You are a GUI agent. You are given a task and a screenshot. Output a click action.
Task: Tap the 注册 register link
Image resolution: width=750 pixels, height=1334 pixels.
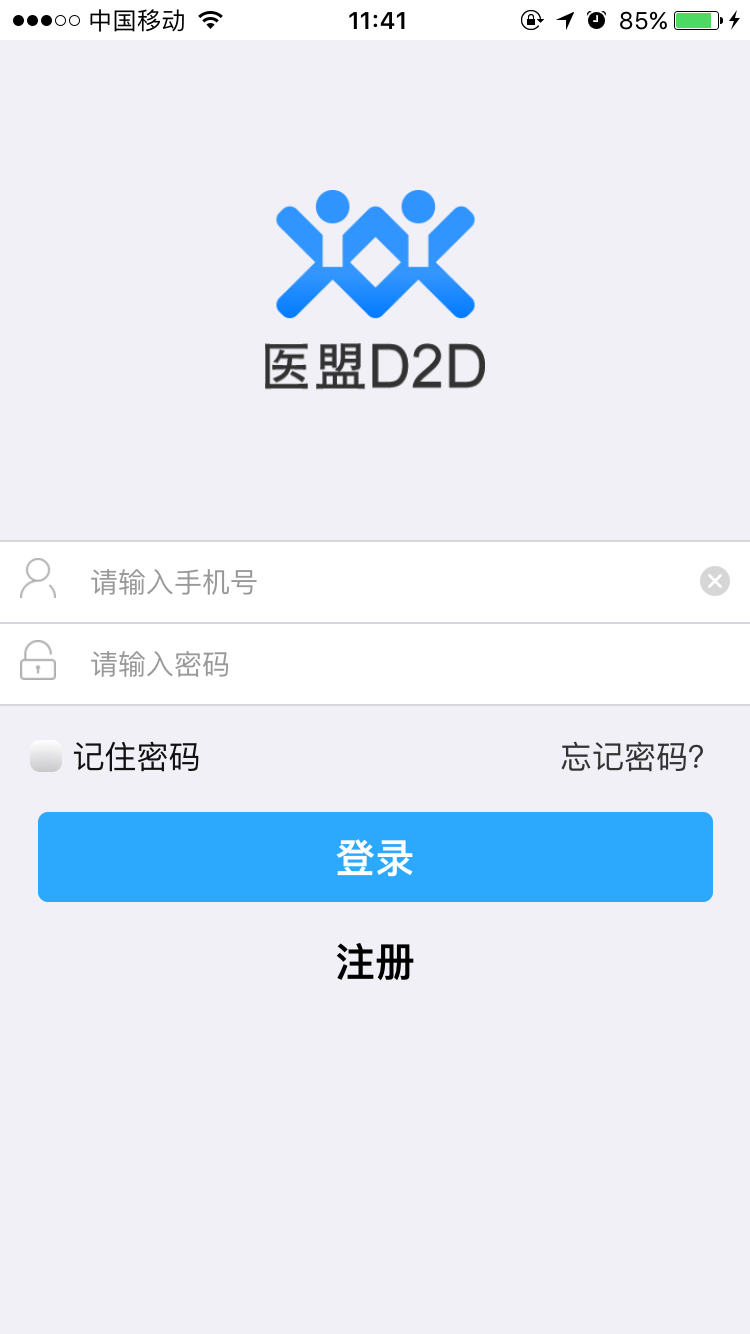click(x=375, y=961)
